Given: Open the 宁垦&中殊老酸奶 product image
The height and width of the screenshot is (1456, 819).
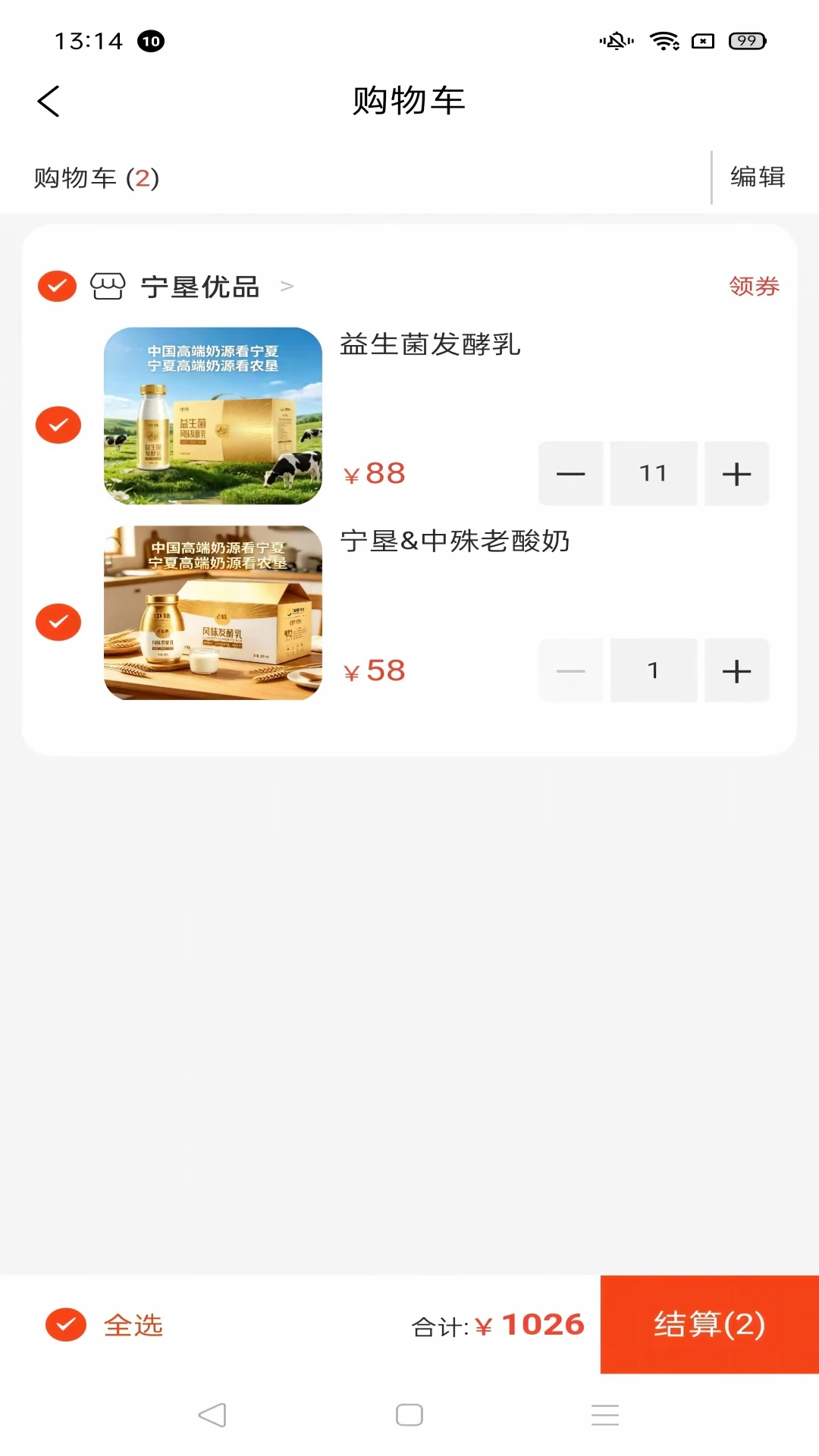Looking at the screenshot, I should pos(213,613).
